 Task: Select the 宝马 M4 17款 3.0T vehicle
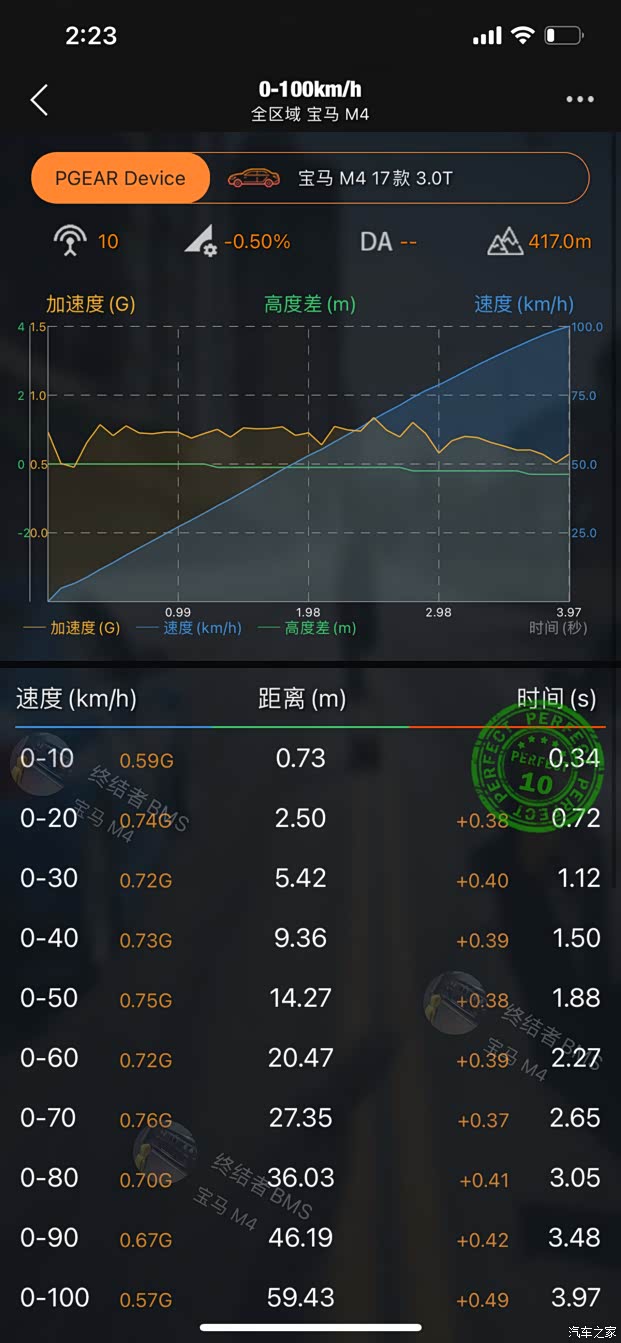pos(375,179)
